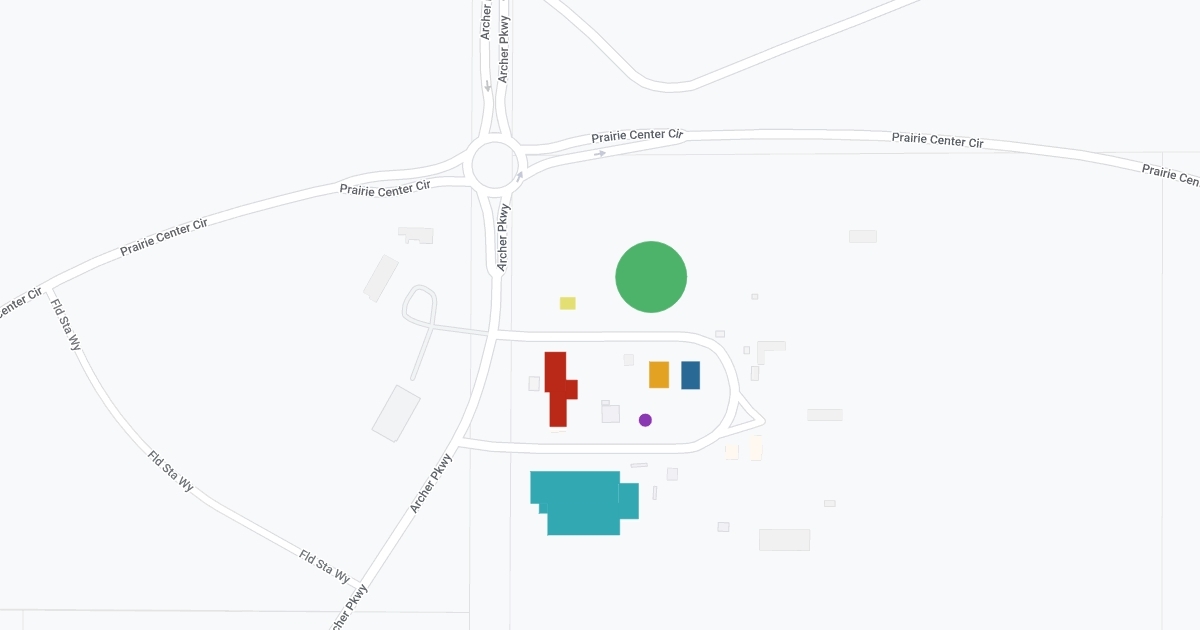Screen dimensions: 1200x630
Task: Select the large teal building
Action: pyautogui.click(x=582, y=502)
